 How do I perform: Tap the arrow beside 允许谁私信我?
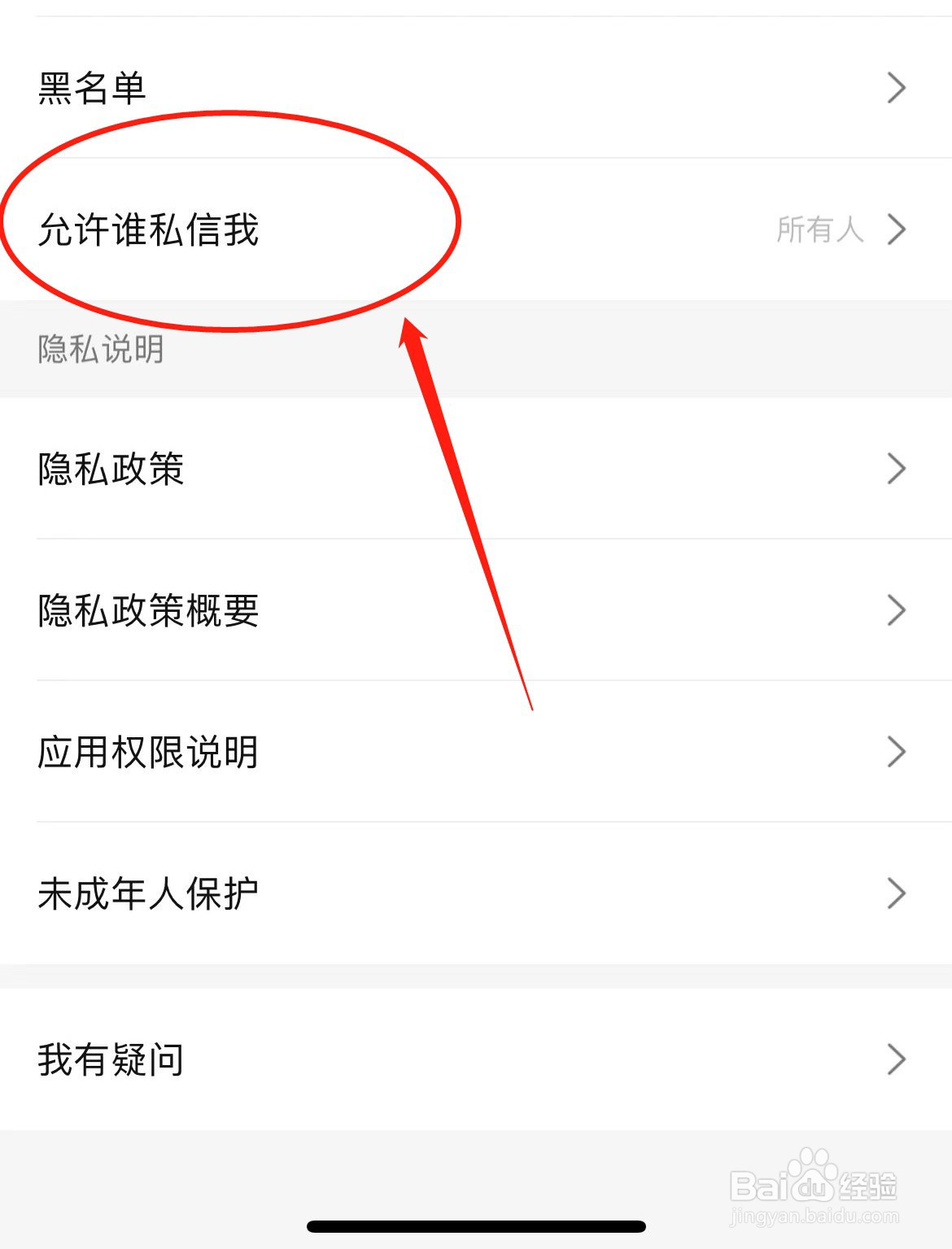pyautogui.click(x=895, y=230)
